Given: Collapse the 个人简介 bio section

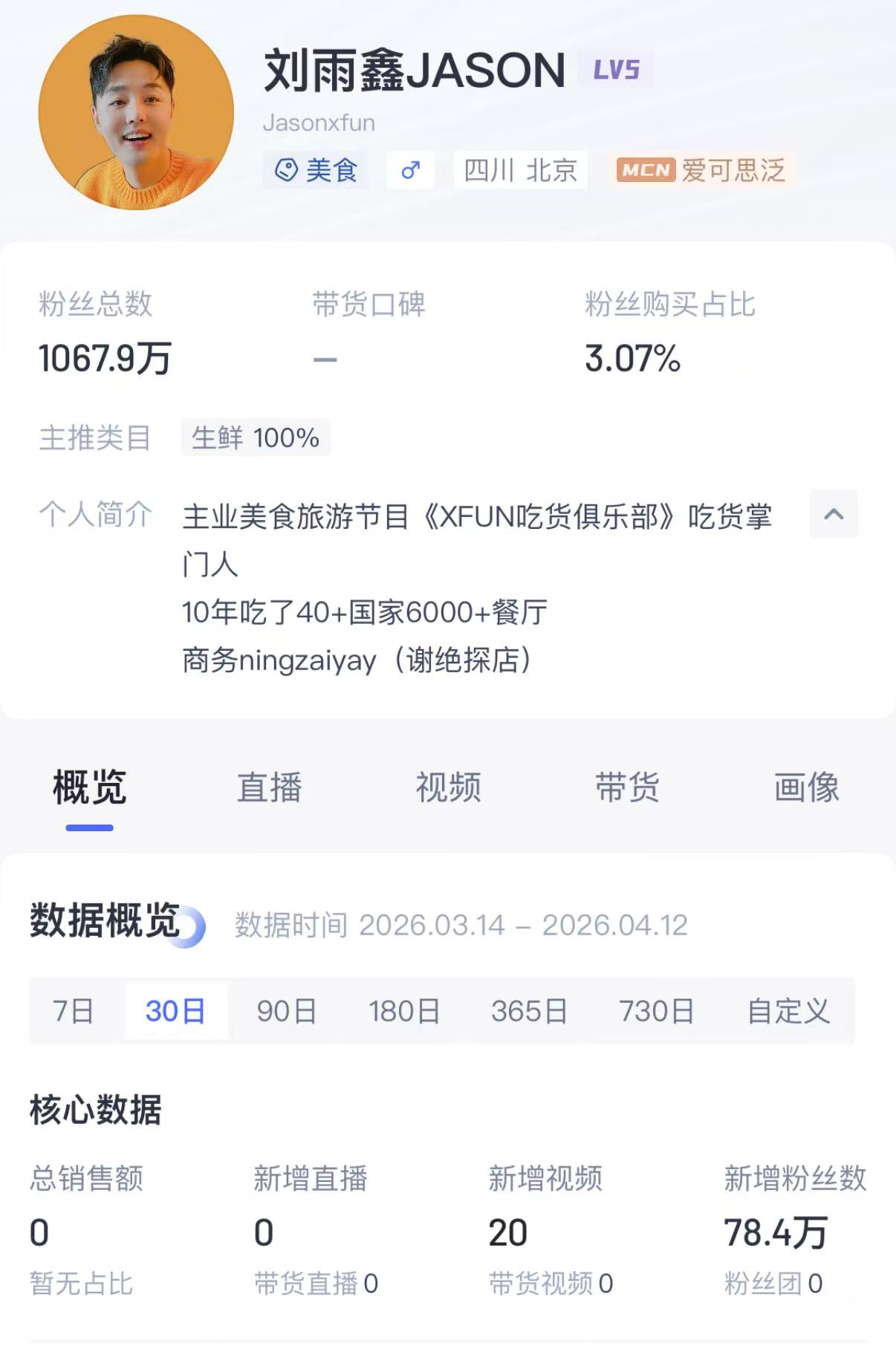Looking at the screenshot, I should [x=833, y=514].
